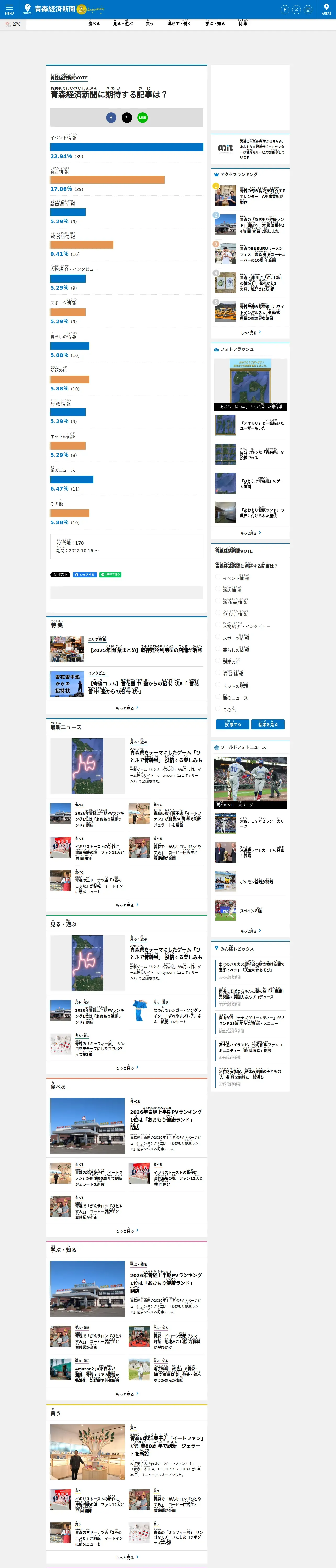Share the poll via round LINE icon

tap(142, 118)
